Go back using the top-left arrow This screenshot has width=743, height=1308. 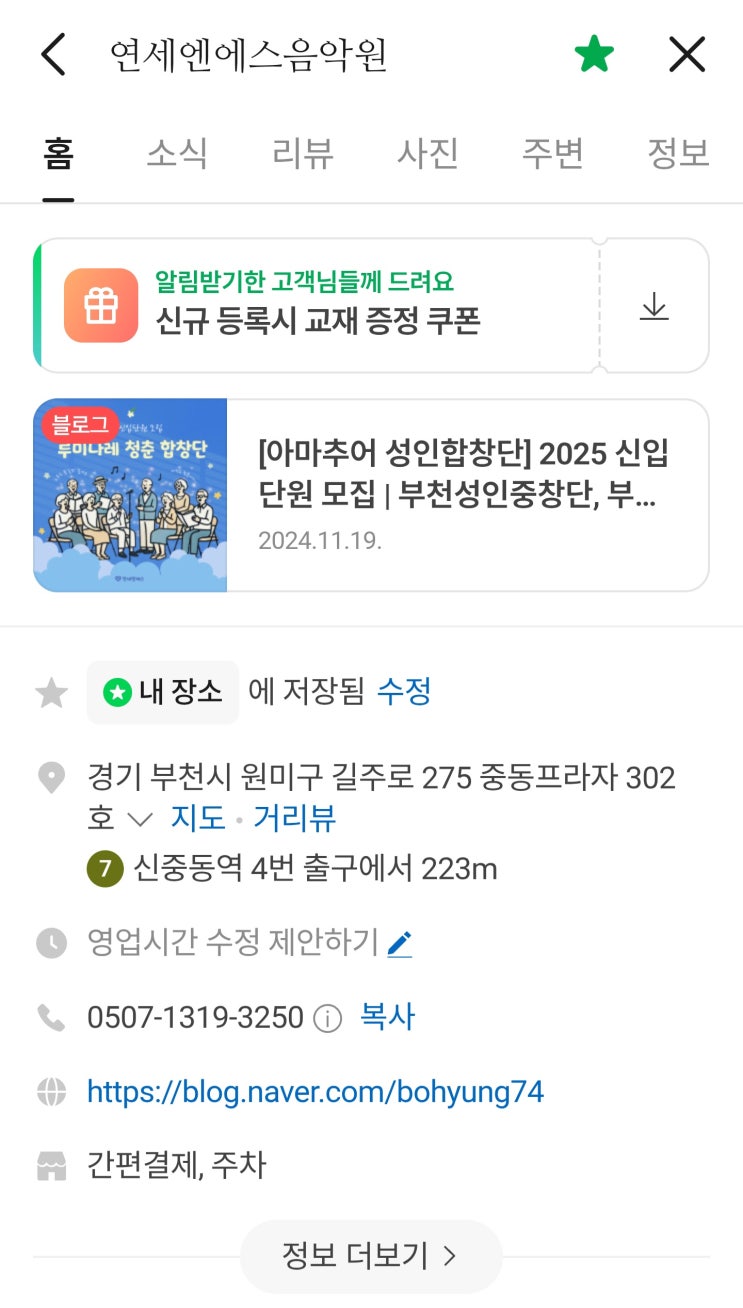tap(54, 54)
